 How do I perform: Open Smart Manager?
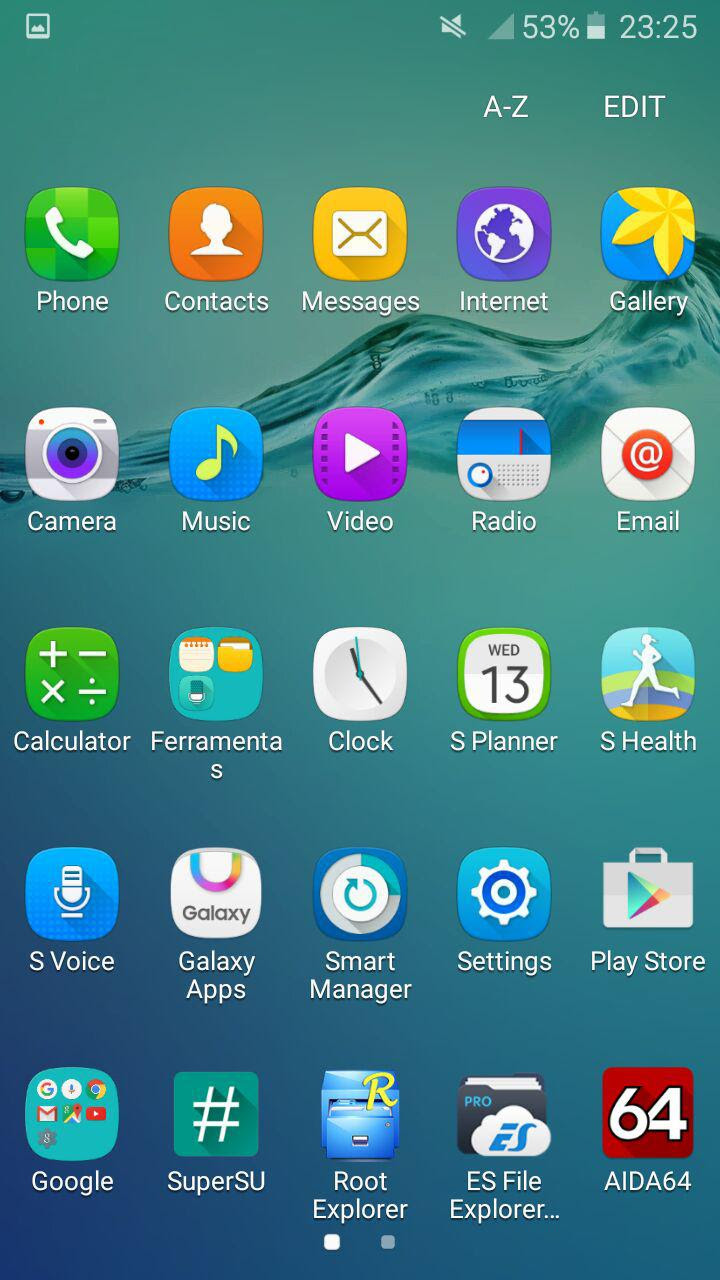pos(360,895)
